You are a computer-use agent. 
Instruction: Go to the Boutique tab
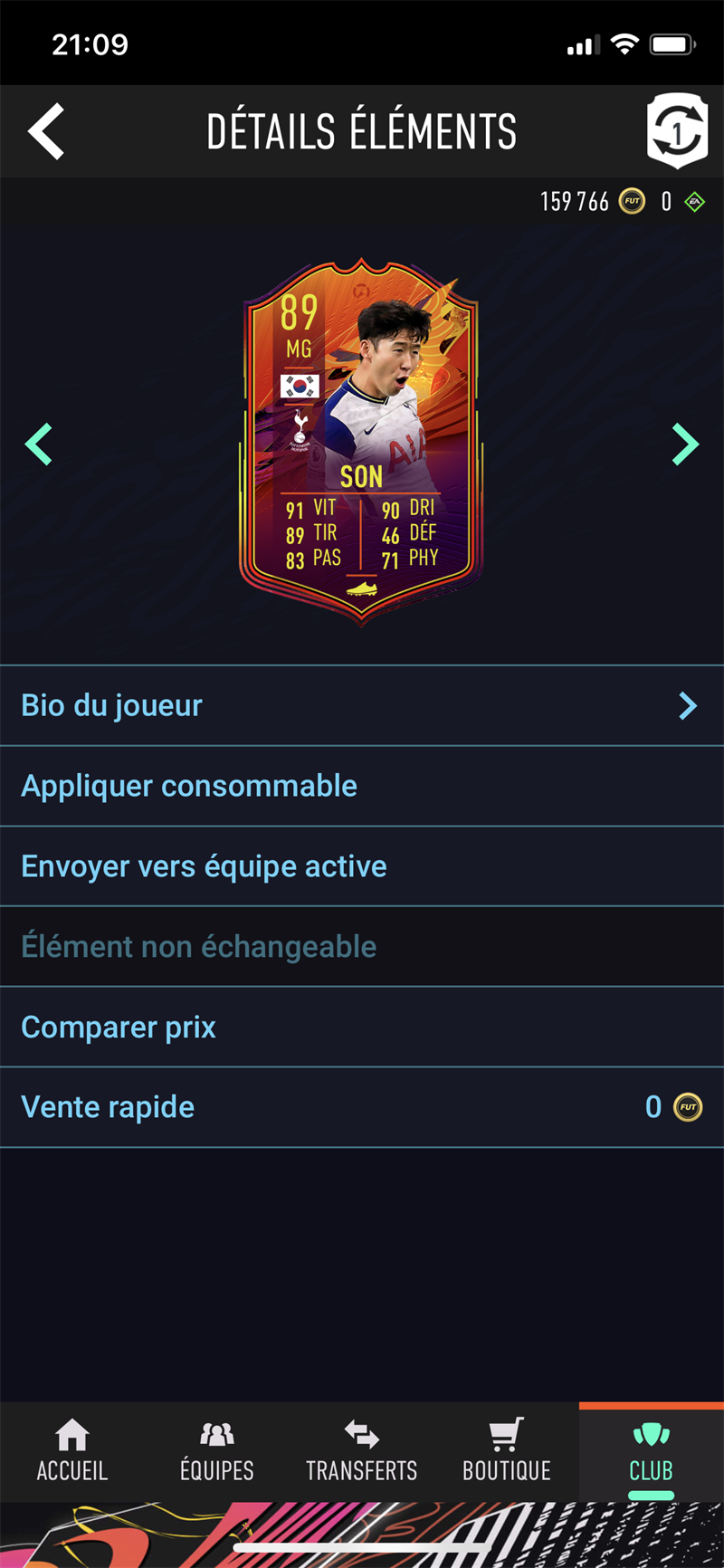pos(507,1450)
